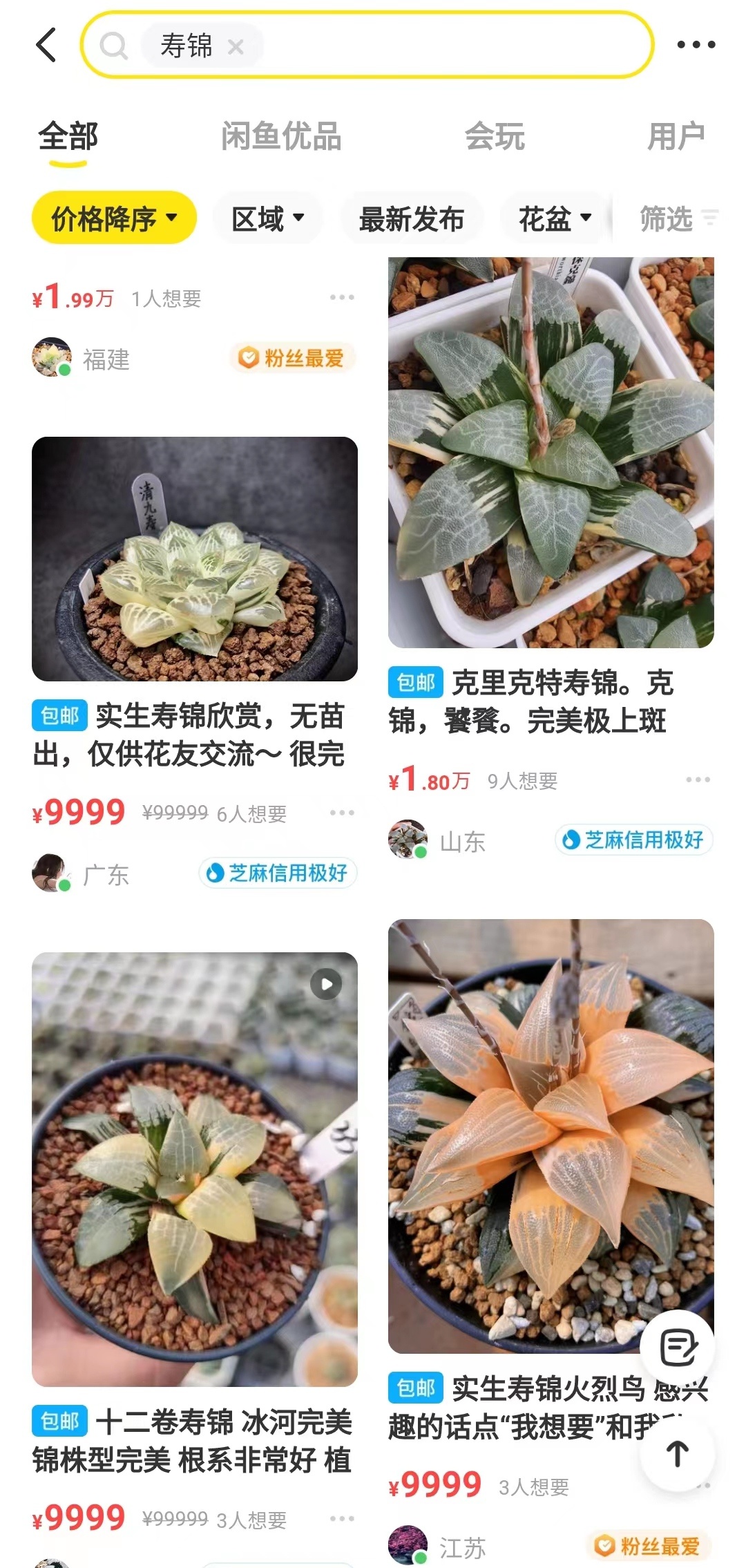Open the 价格降序 sort dropdown
The image size is (746, 1568).
[114, 218]
